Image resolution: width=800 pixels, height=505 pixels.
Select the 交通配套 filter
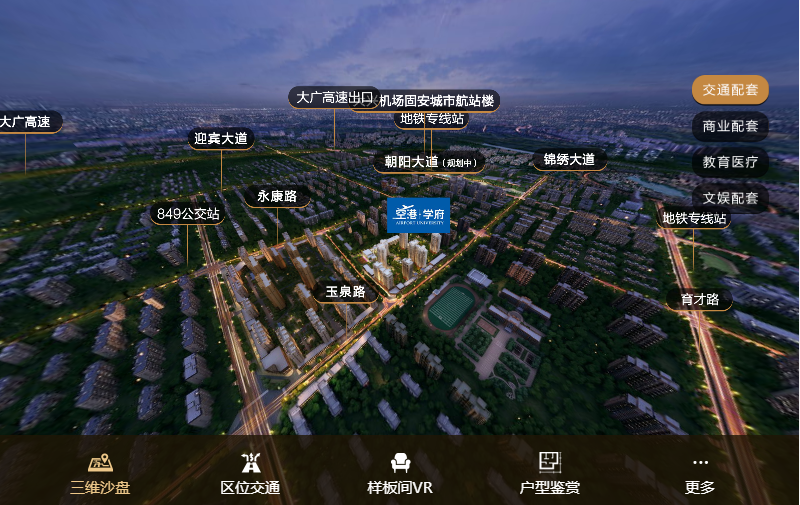click(730, 90)
